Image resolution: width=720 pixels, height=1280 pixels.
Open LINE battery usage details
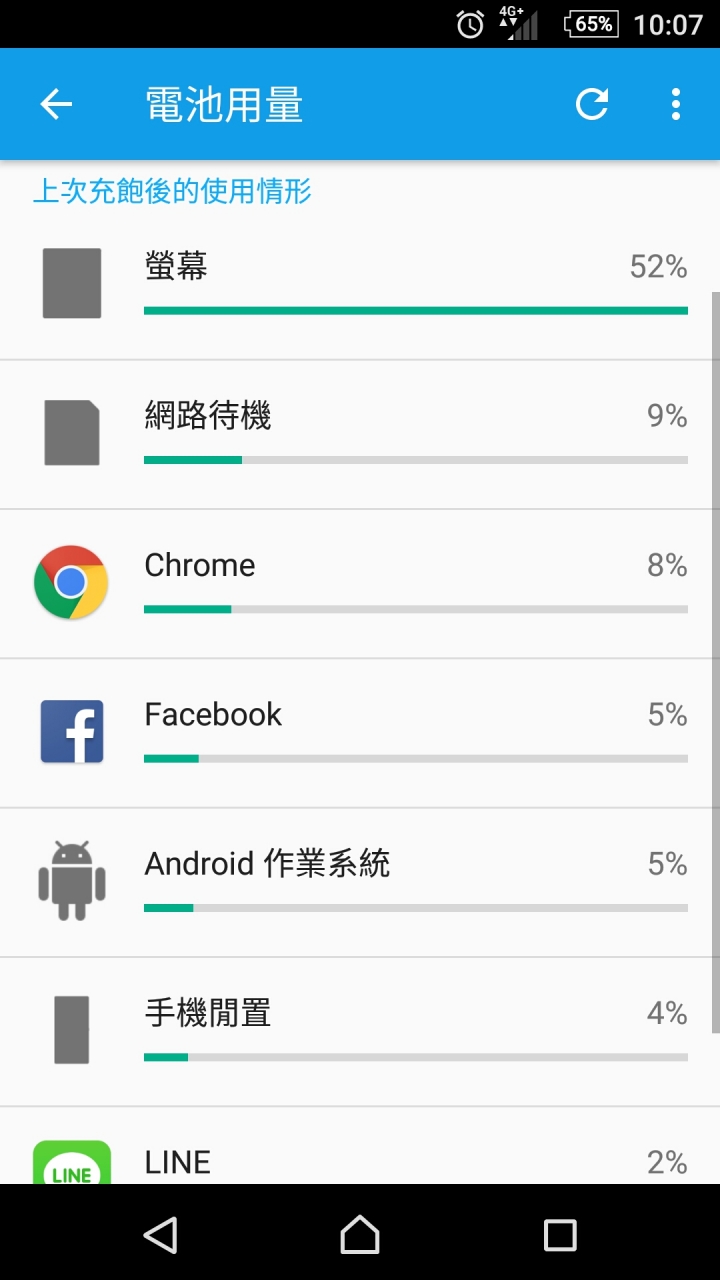pos(360,1160)
